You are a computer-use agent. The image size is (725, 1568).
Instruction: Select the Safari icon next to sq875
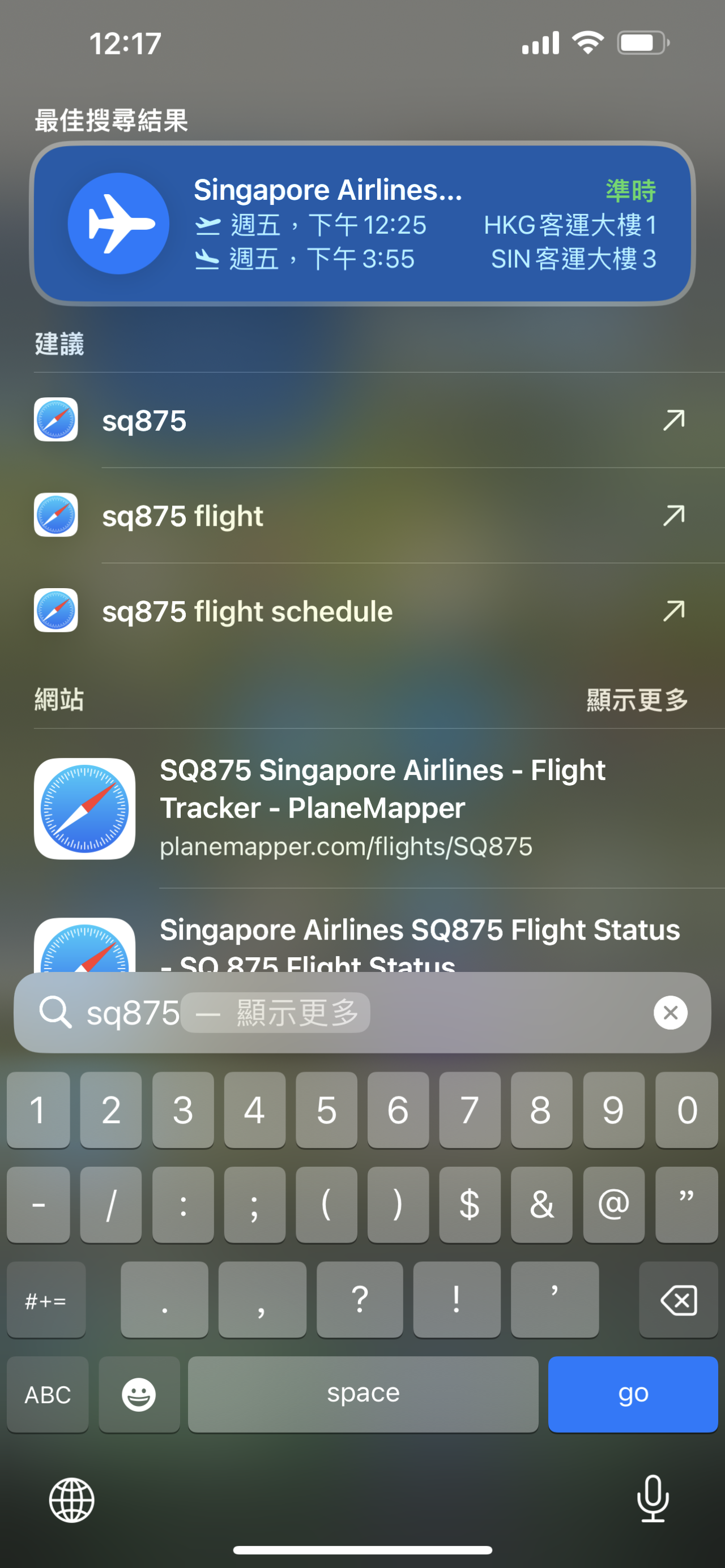click(x=56, y=419)
